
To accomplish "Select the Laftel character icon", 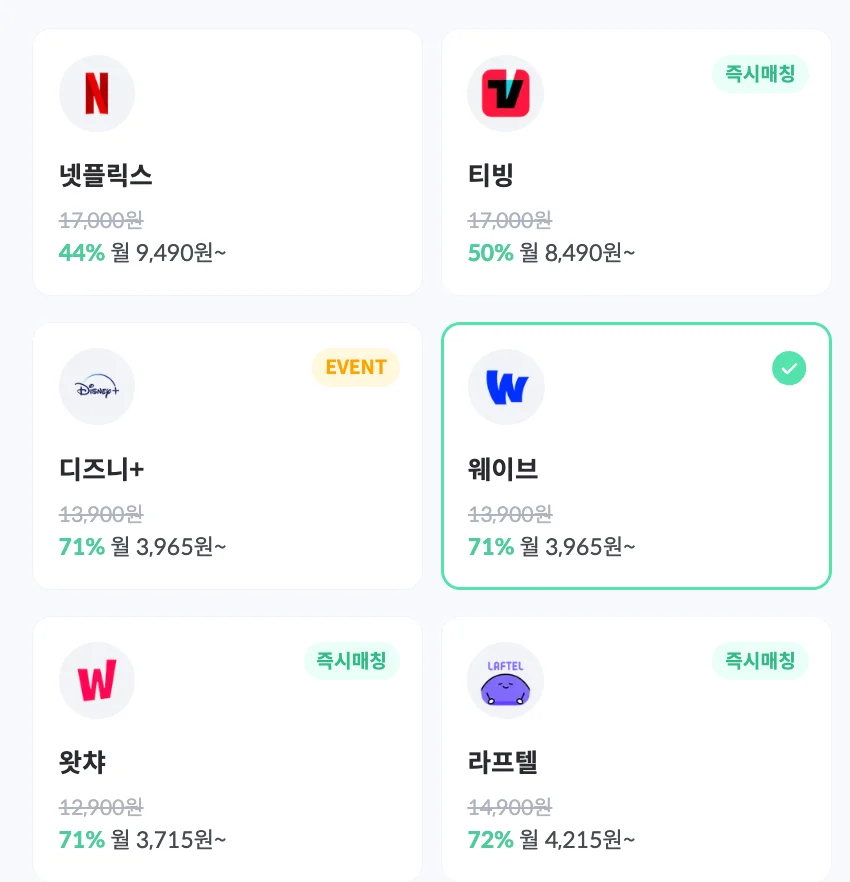I will pos(505,680).
